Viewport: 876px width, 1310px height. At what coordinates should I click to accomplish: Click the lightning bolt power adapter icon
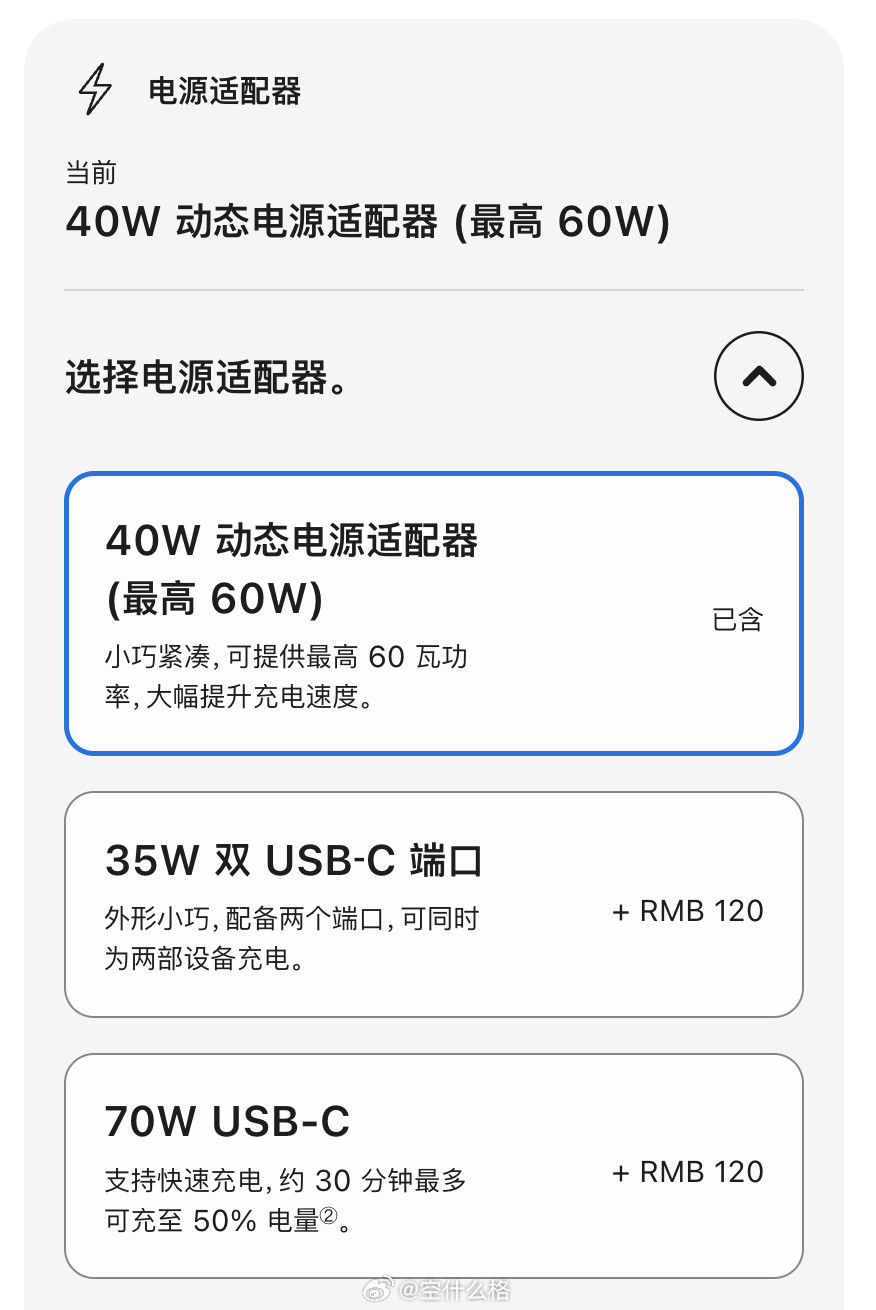coord(95,92)
